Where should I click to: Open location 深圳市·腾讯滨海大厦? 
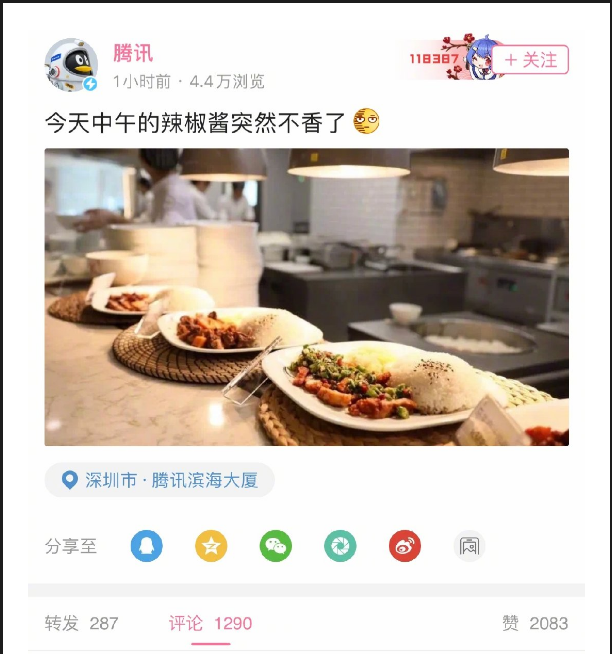pos(159,480)
